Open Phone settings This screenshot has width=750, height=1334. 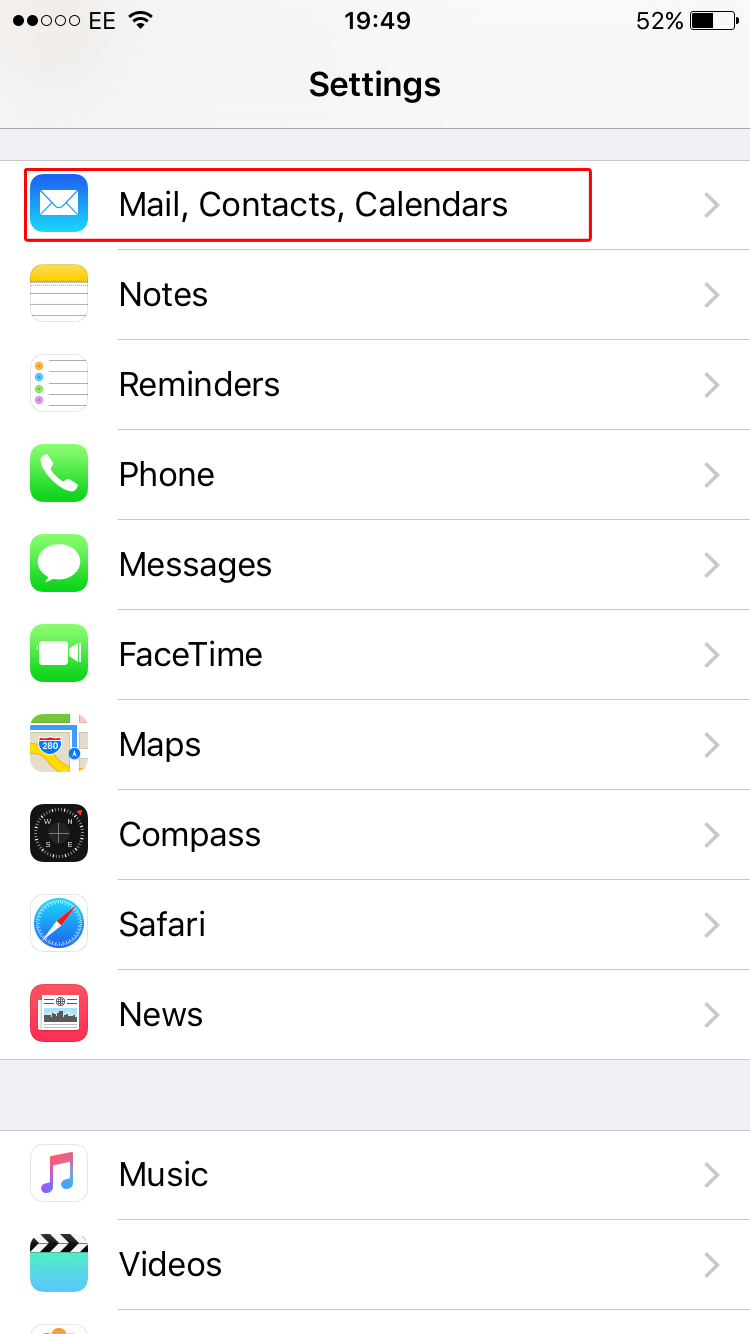tap(375, 475)
